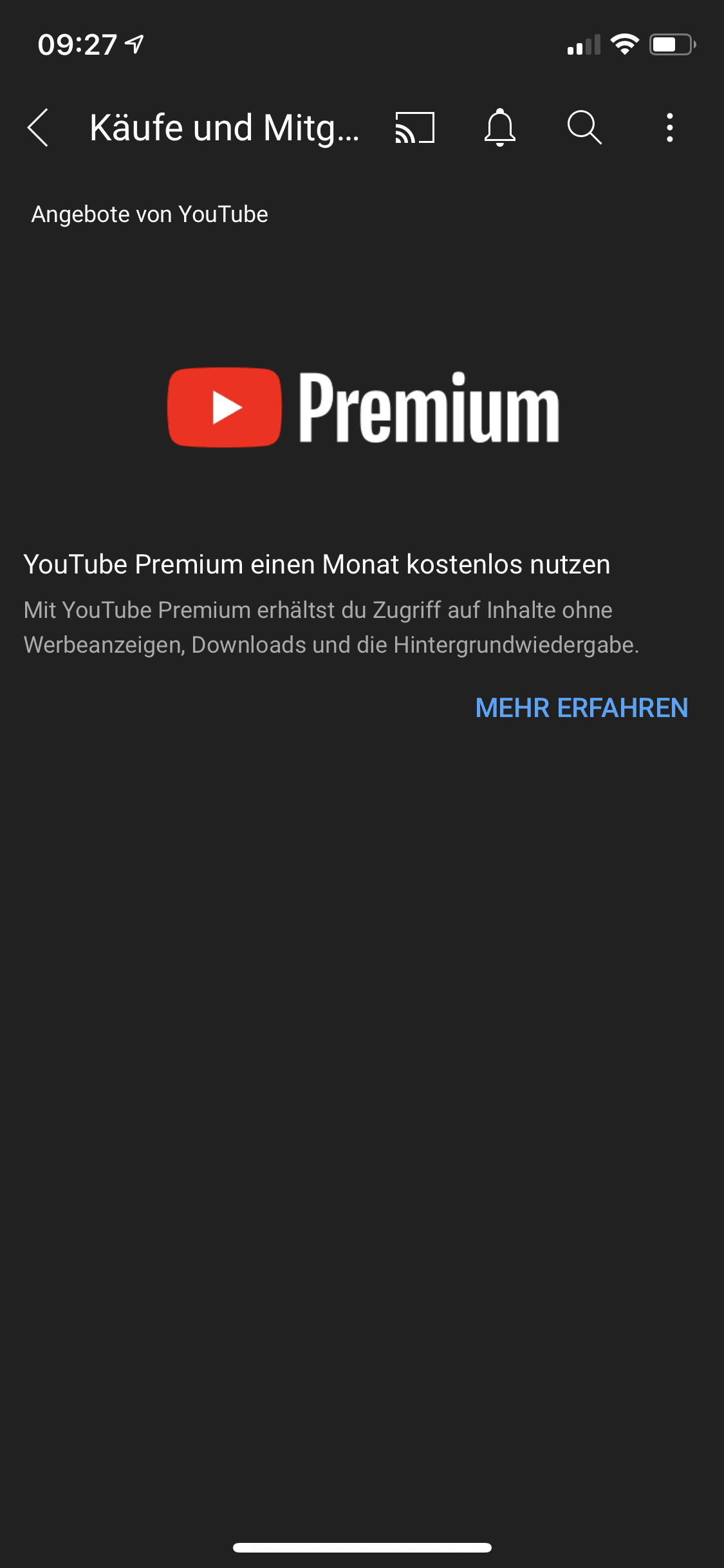The width and height of the screenshot is (724, 1568).
Task: Open the cast to device icon
Action: coord(415,127)
